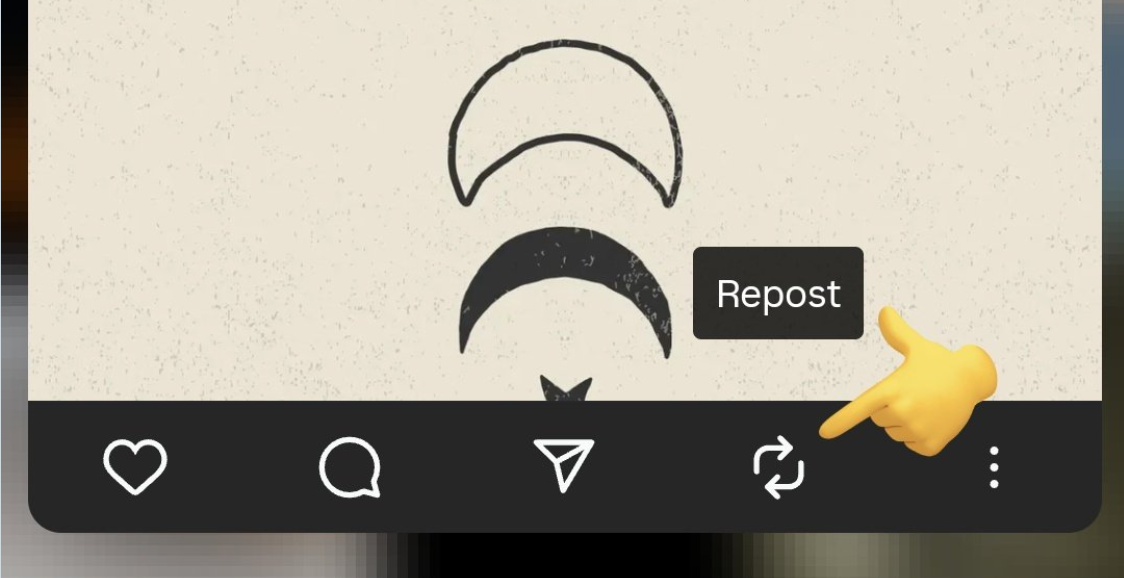Share the post using the paper plane icon

pos(564,466)
